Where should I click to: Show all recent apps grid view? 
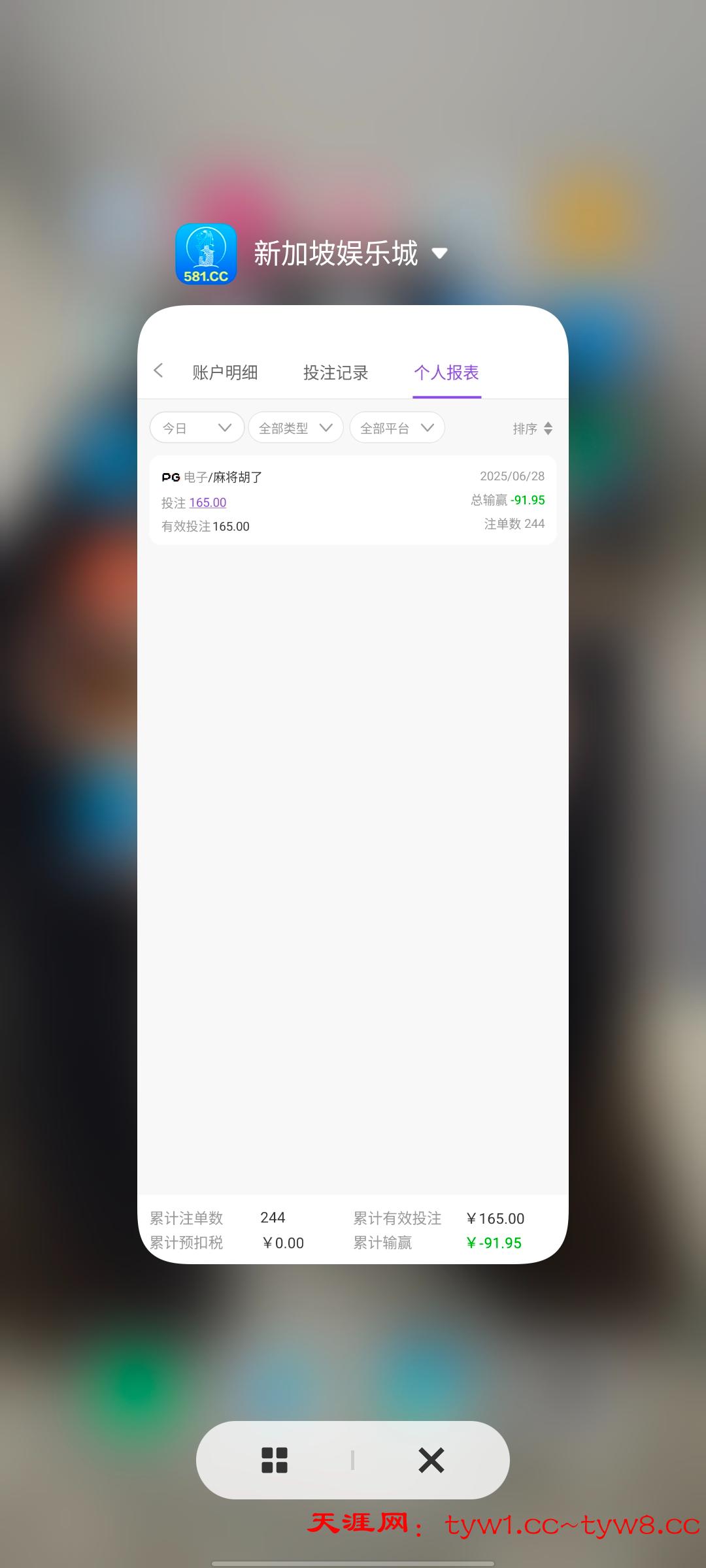click(275, 1460)
